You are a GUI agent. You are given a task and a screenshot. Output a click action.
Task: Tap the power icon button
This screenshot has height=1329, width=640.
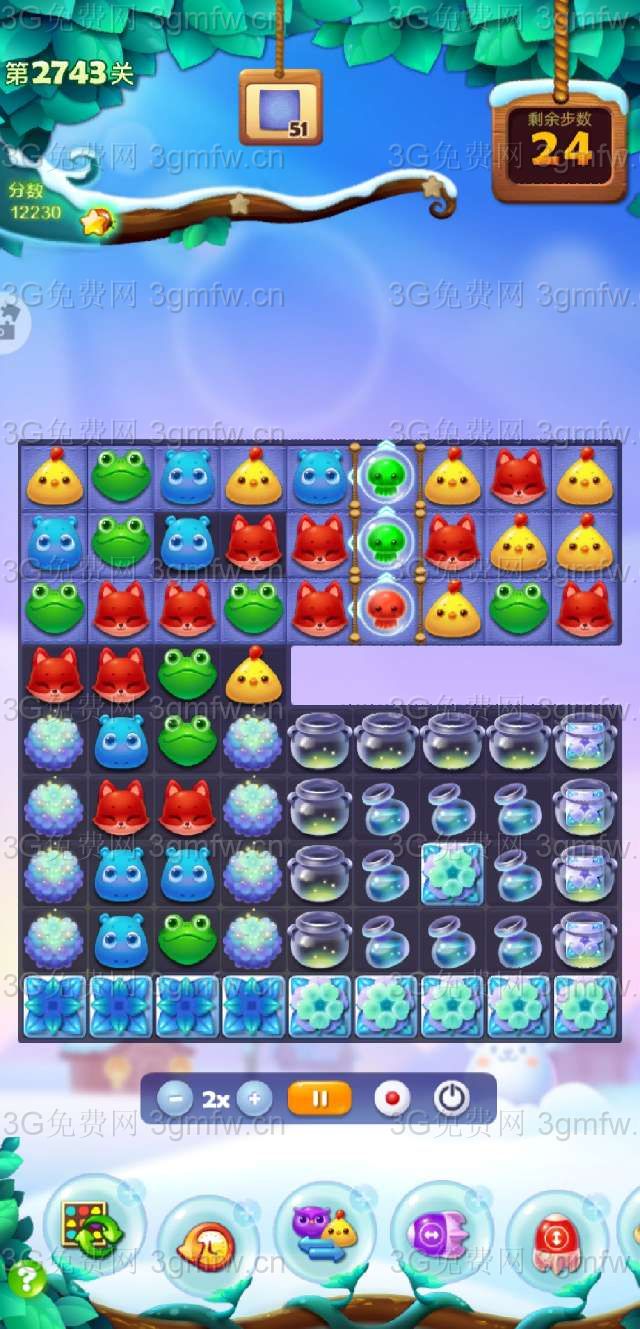[x=452, y=1098]
